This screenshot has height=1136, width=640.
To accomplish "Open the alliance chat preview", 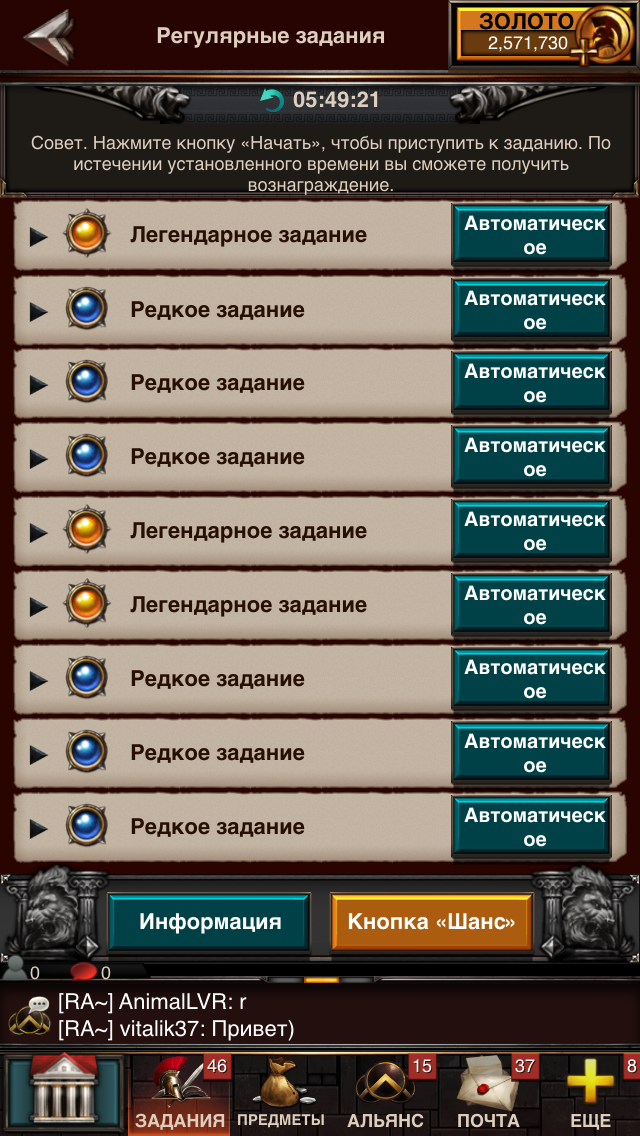I will [x=320, y=1016].
